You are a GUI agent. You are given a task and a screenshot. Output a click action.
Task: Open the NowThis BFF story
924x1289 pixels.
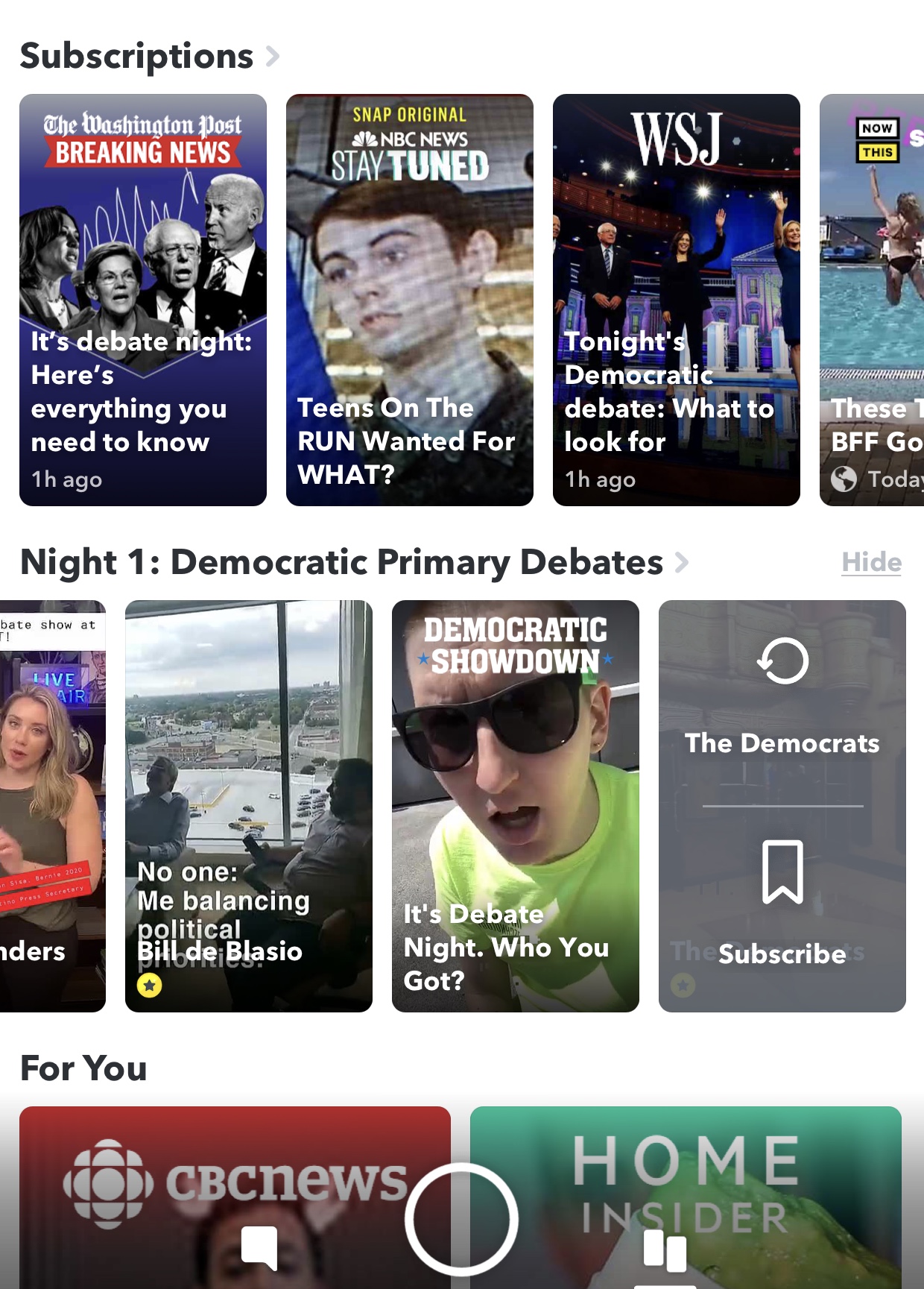pos(872,300)
